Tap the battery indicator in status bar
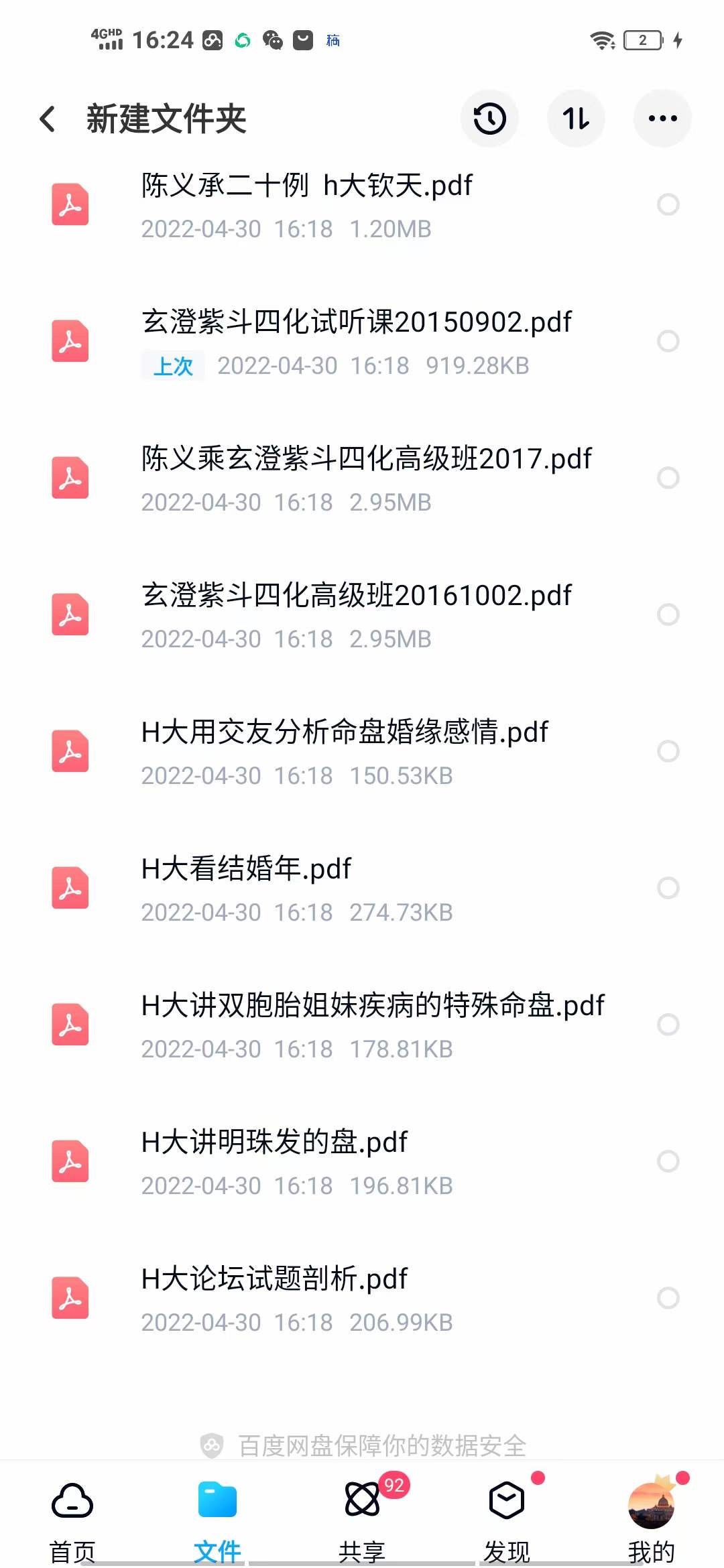The image size is (724, 1568). (642, 40)
